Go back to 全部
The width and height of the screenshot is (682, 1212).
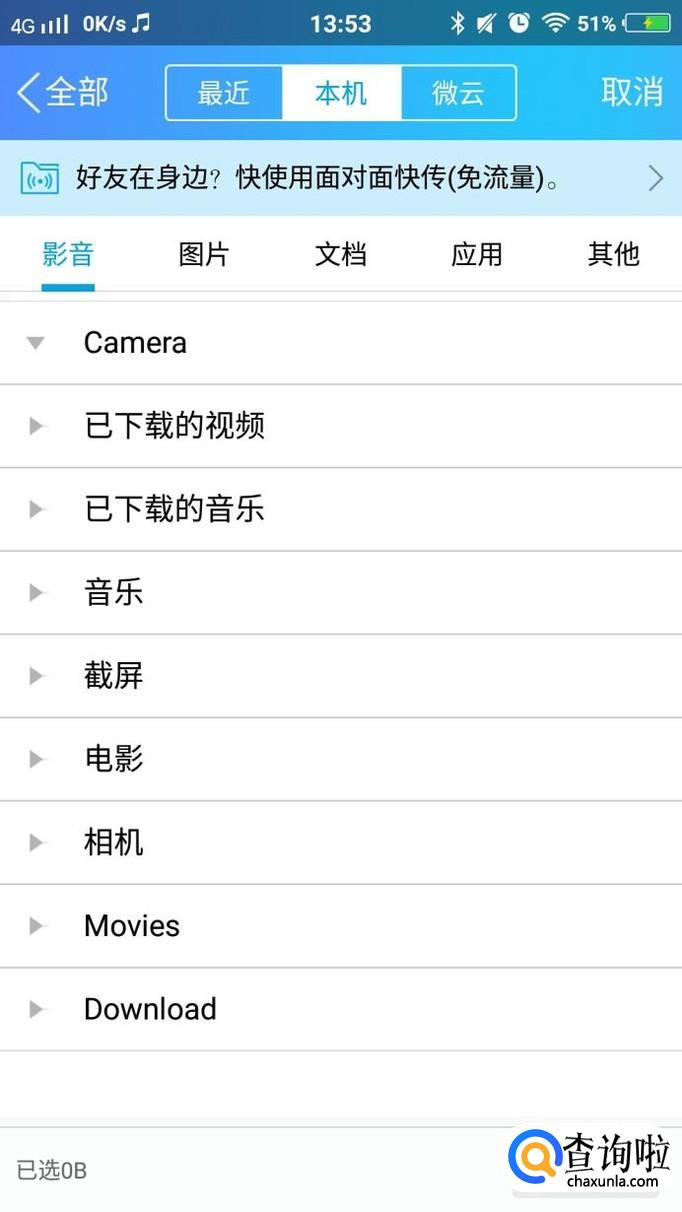coord(63,93)
